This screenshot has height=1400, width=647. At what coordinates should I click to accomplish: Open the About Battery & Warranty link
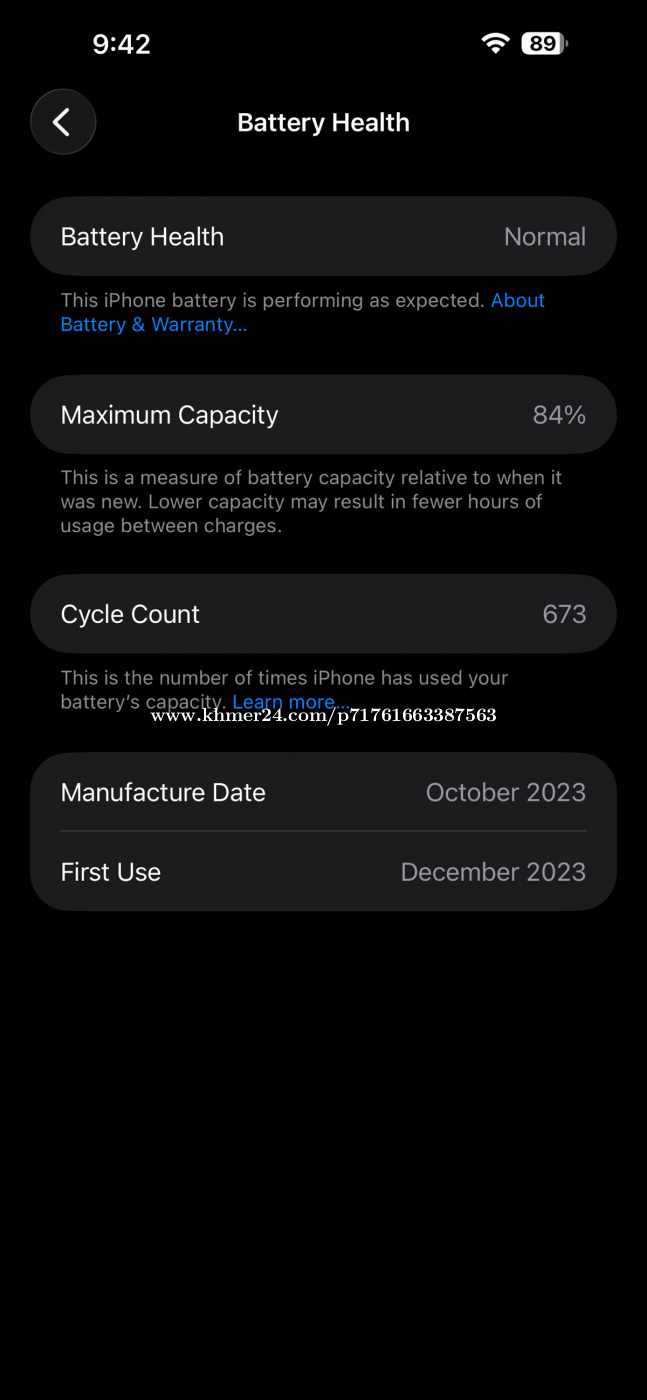pyautogui.click(x=153, y=325)
